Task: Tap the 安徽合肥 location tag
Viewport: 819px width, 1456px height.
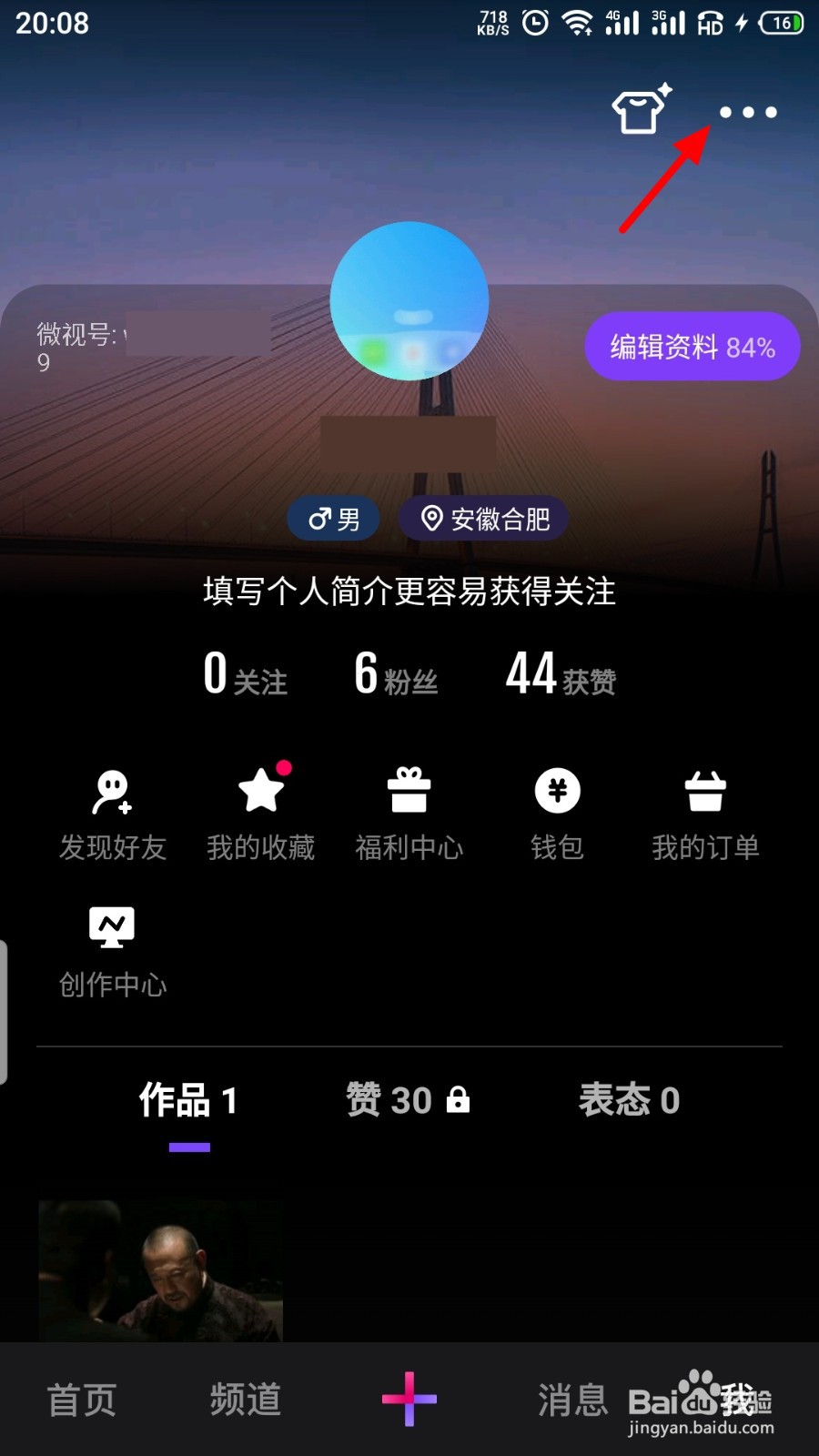Action: pyautogui.click(x=481, y=518)
